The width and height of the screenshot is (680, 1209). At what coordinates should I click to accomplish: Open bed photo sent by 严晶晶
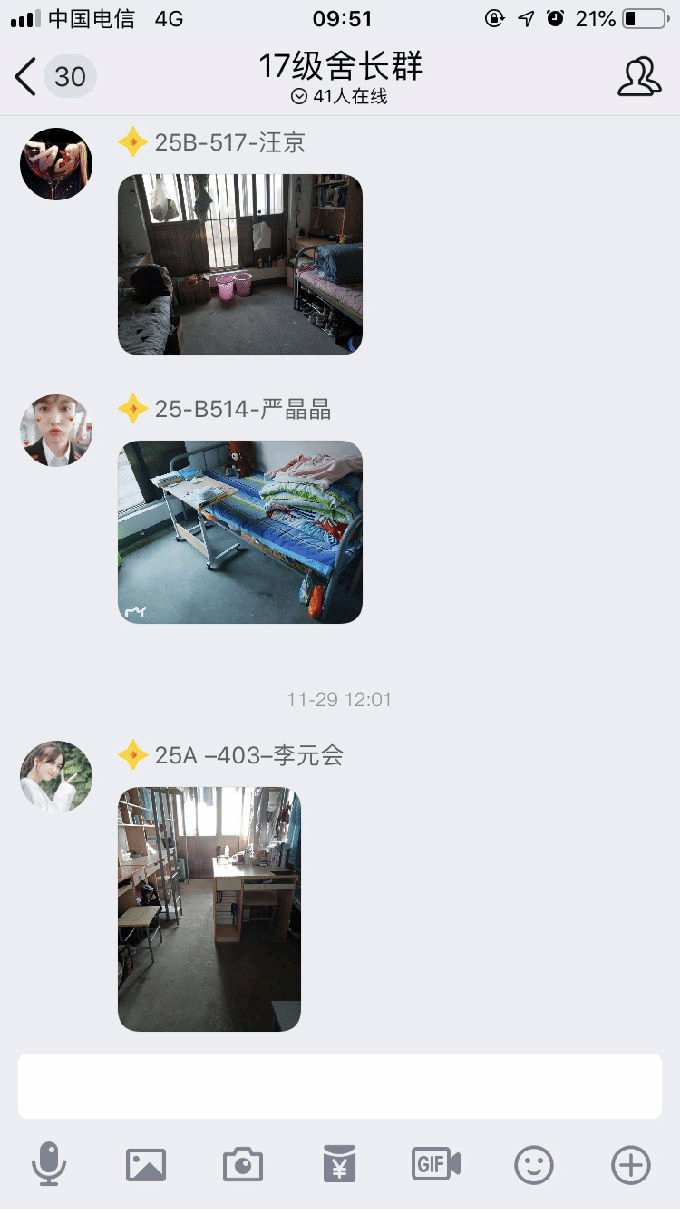(240, 532)
